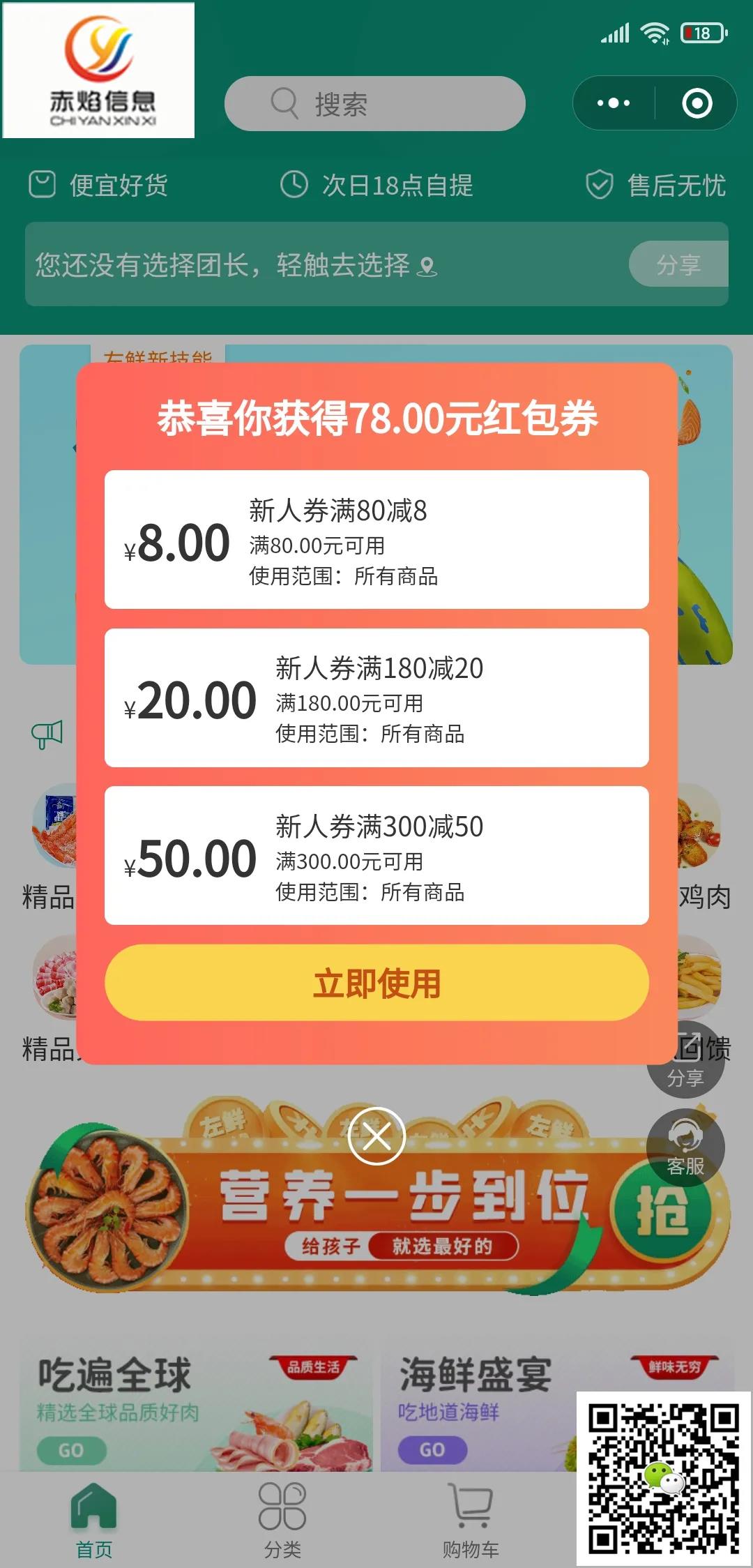
Task: Select the ¥20.00 新人券满180减20 coupon
Action: pyautogui.click(x=376, y=698)
